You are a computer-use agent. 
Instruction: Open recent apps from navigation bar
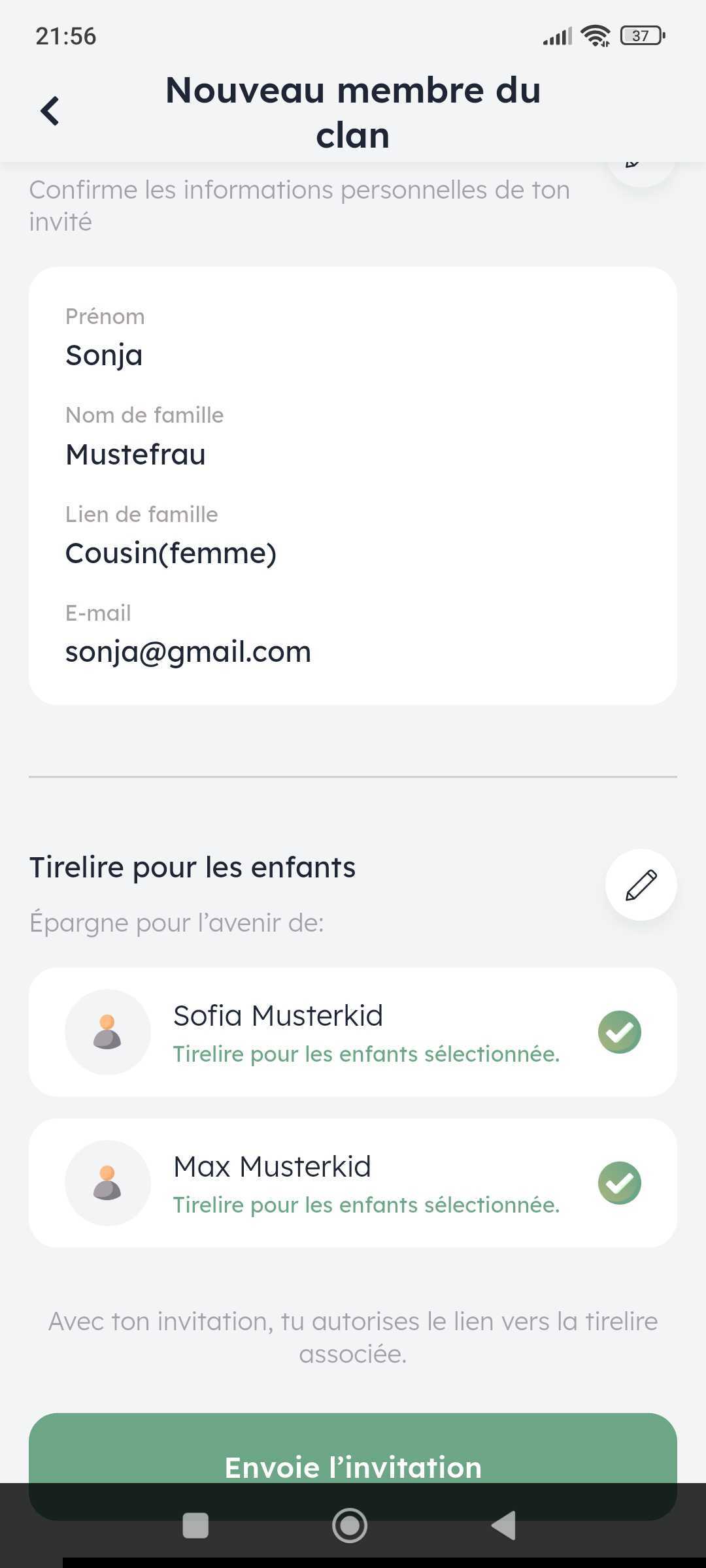pos(195,1526)
